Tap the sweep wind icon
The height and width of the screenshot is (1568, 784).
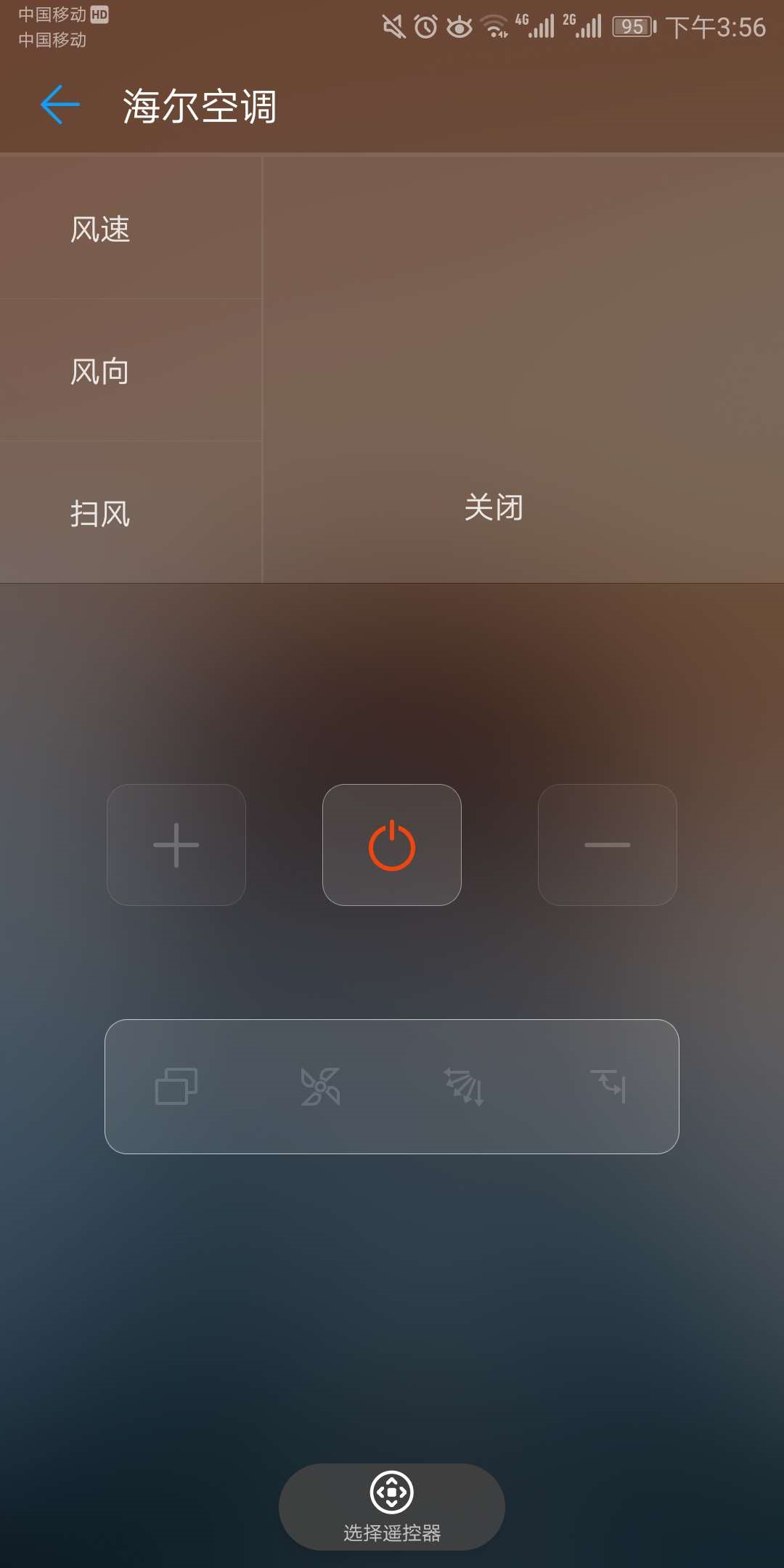point(608,1087)
